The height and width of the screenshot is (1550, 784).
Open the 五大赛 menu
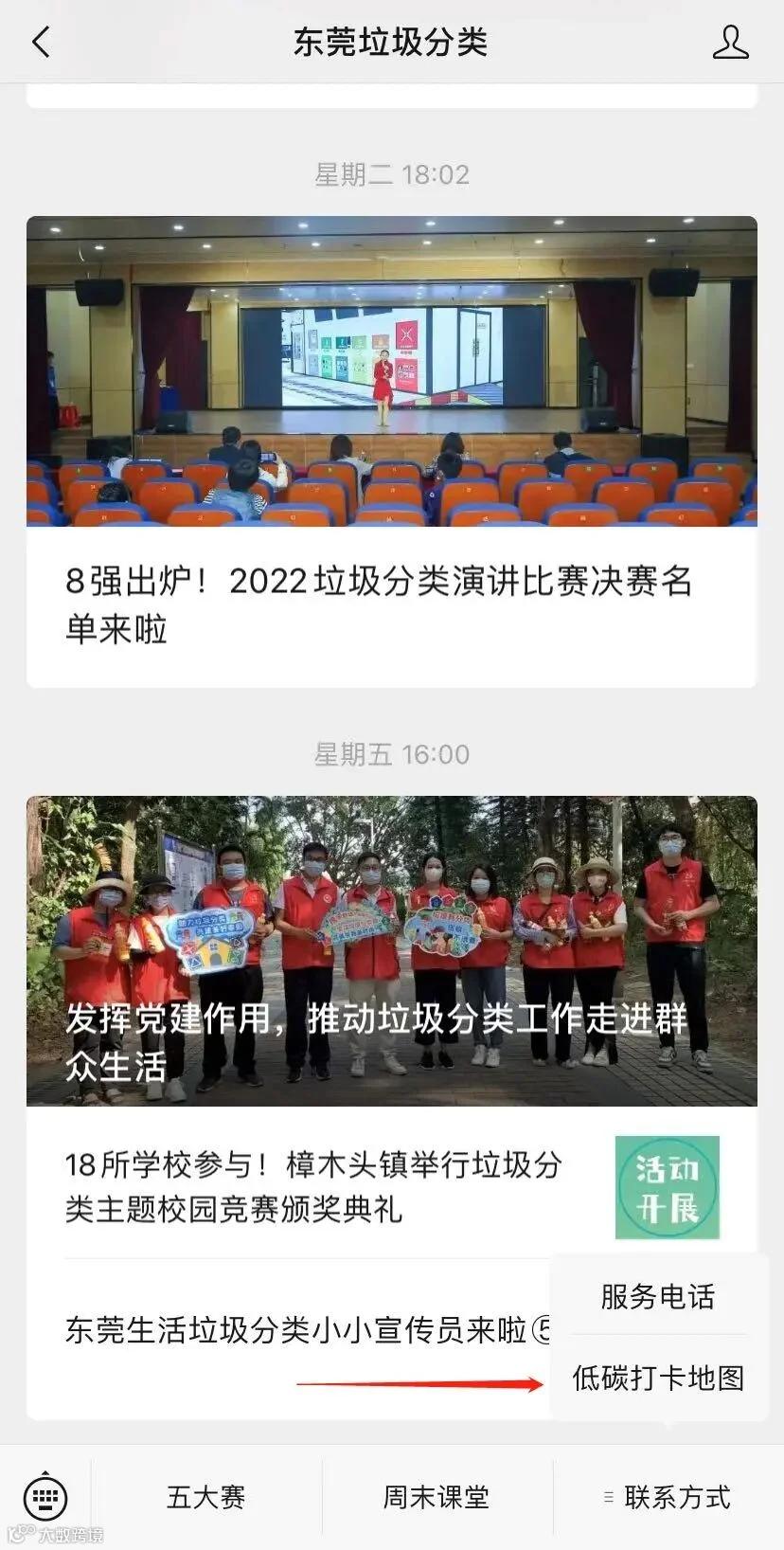click(206, 1497)
